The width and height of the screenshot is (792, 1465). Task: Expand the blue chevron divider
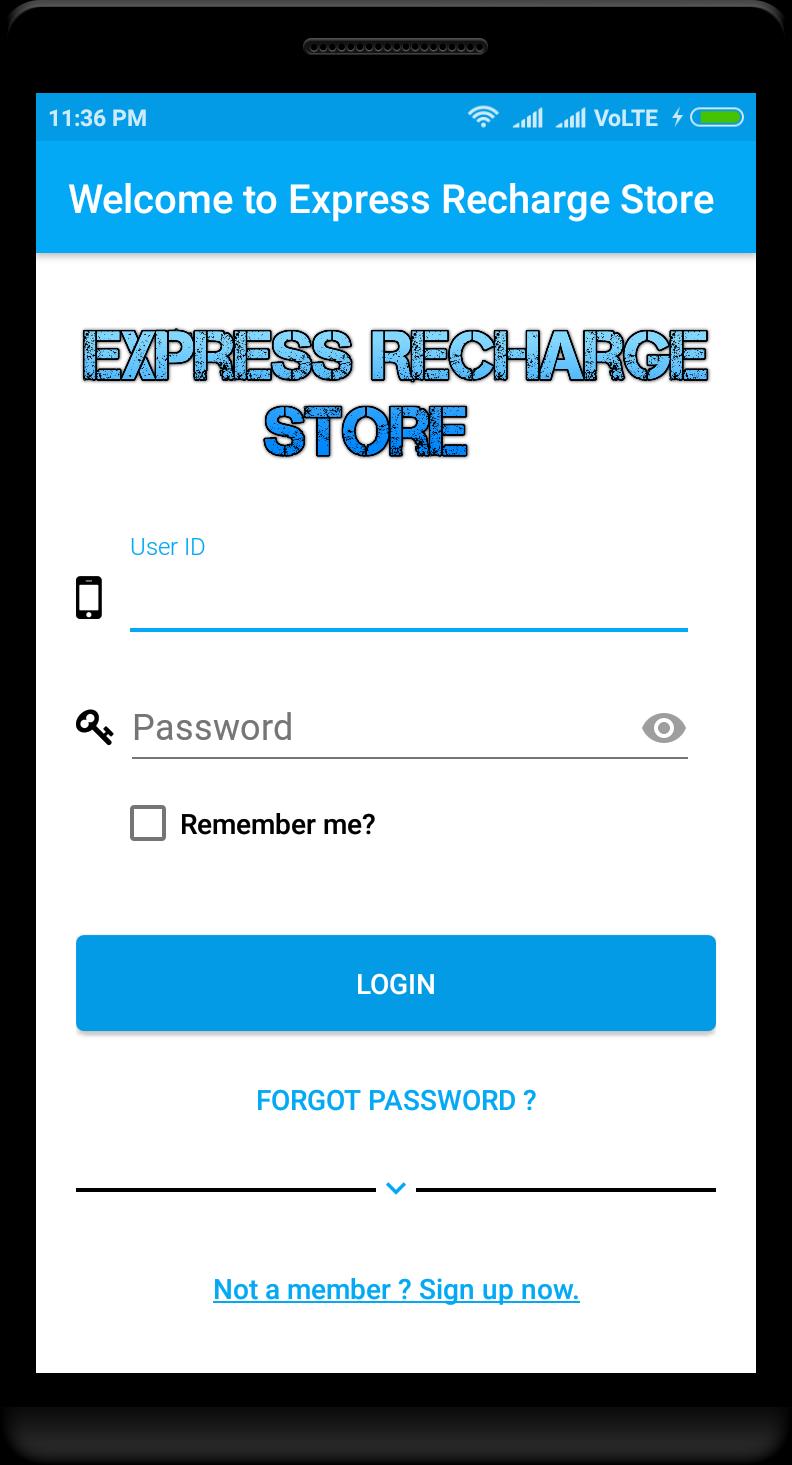(396, 1189)
